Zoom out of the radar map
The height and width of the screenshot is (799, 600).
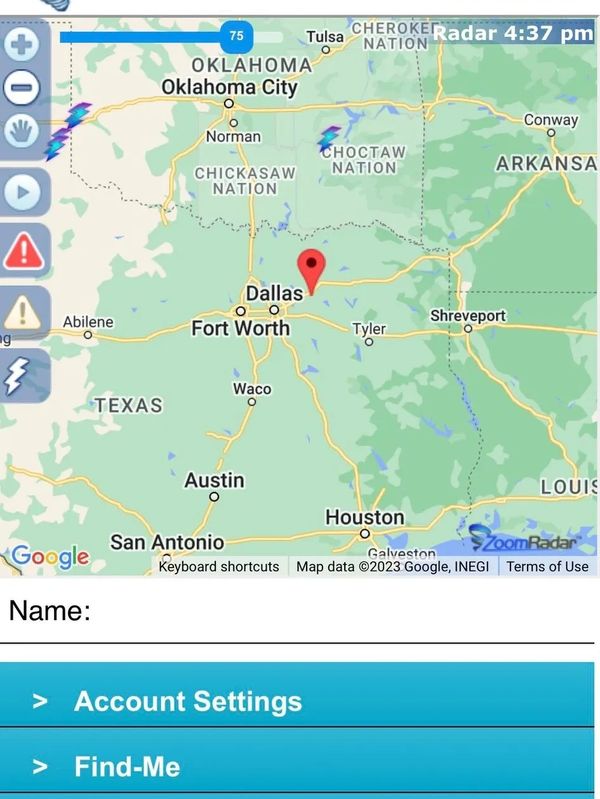[22, 87]
